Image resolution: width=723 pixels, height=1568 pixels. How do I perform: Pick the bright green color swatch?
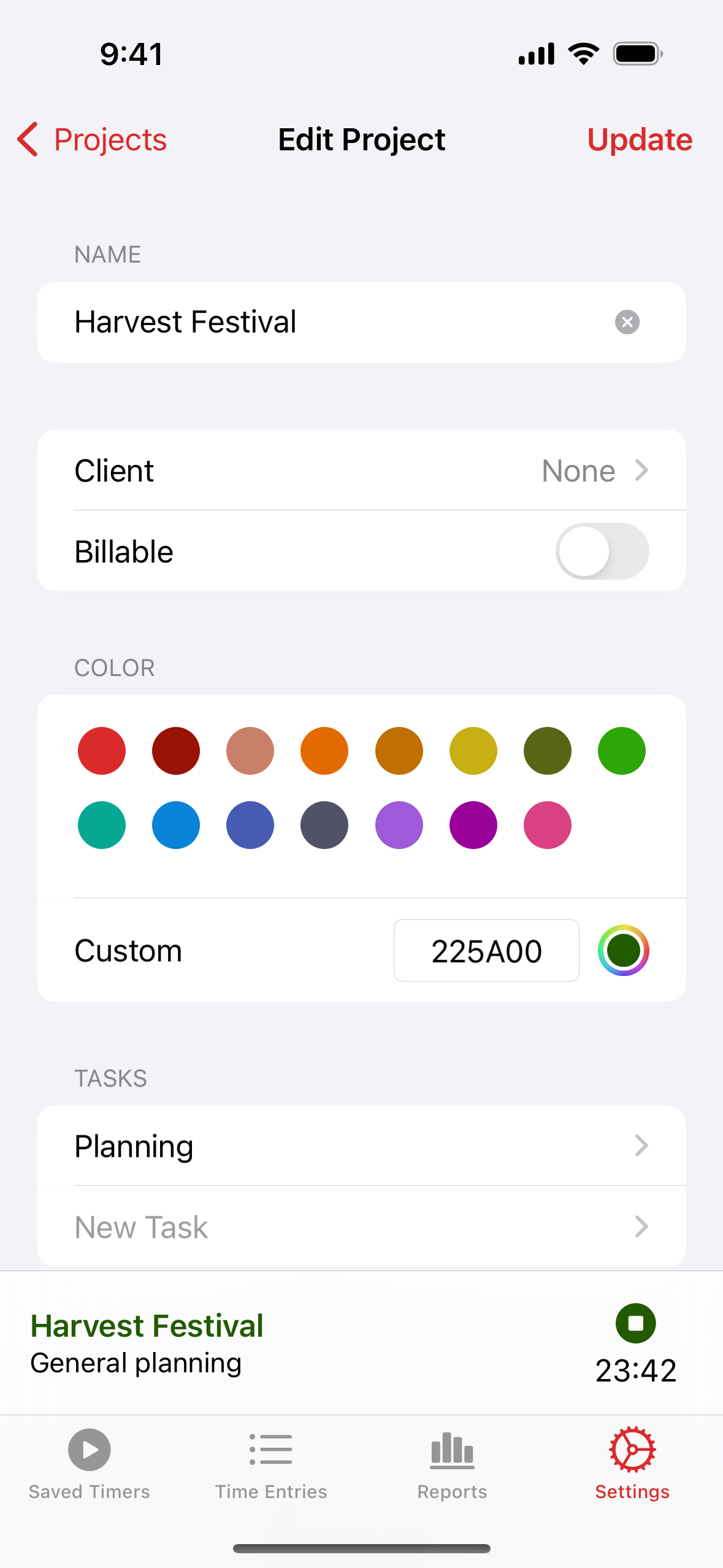point(622,751)
